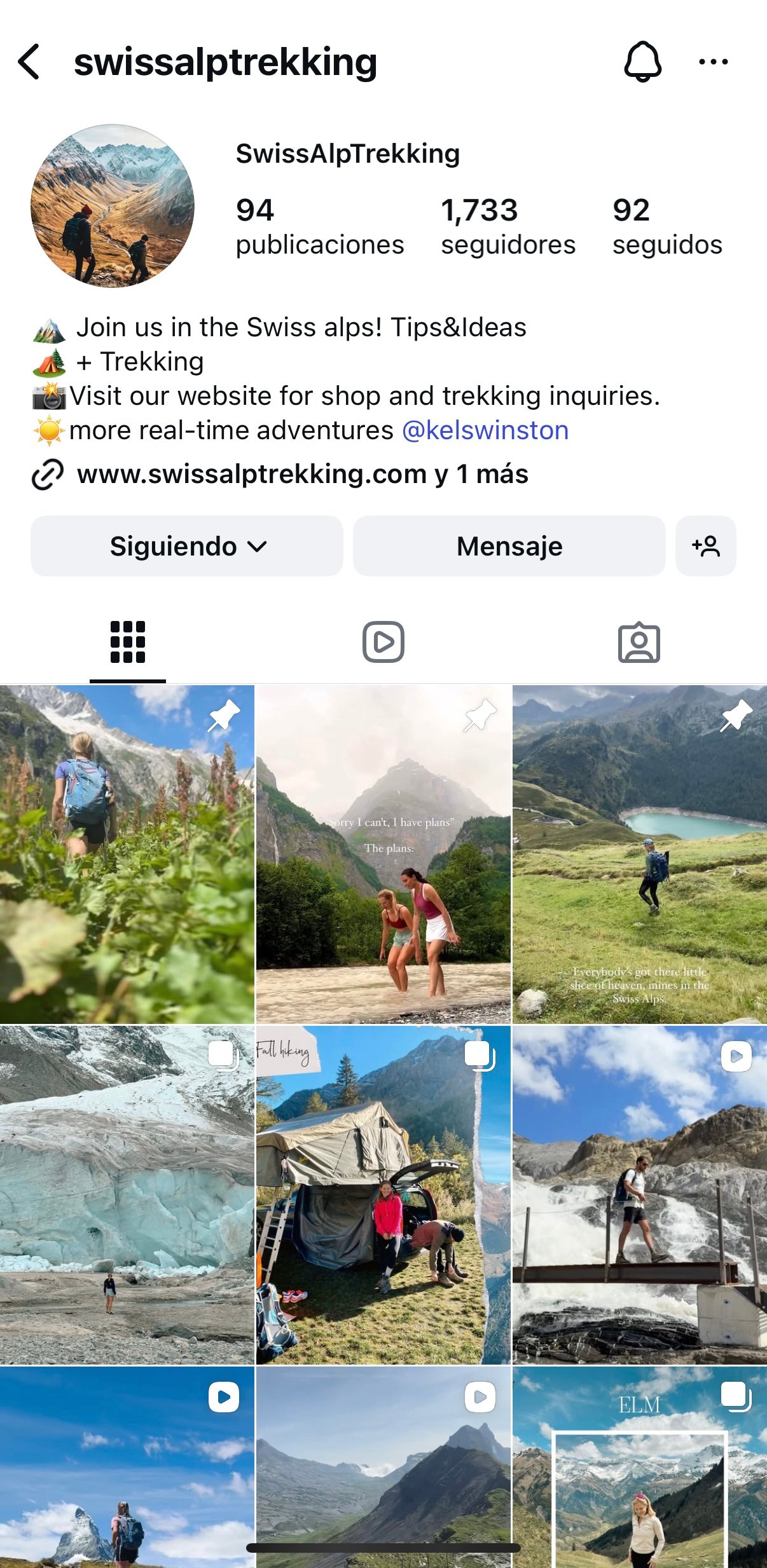The height and width of the screenshot is (1568, 767).
Task: Expand the Siguiendo dropdown button
Action: 187,546
